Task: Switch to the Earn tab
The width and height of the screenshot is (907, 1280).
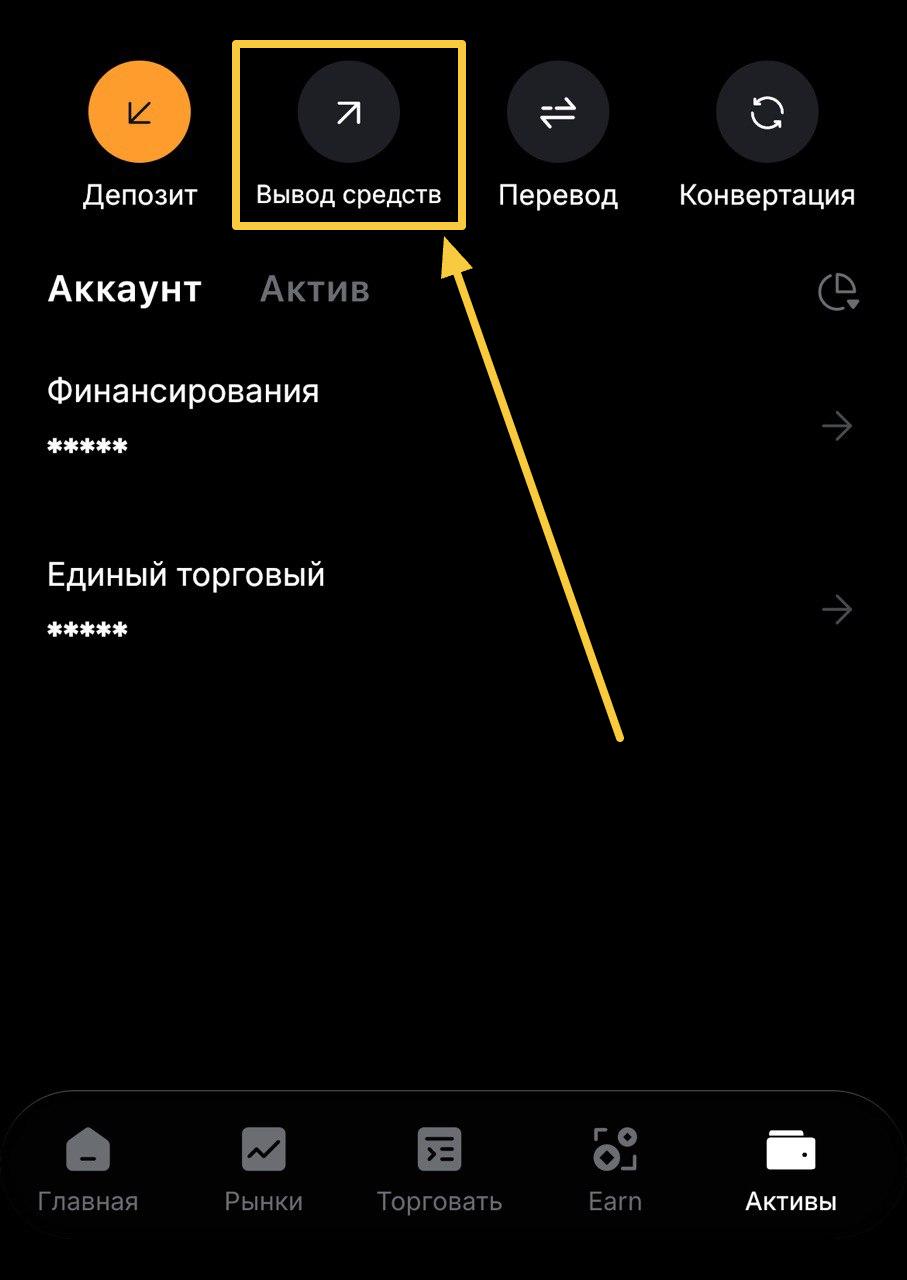Action: [x=615, y=1170]
